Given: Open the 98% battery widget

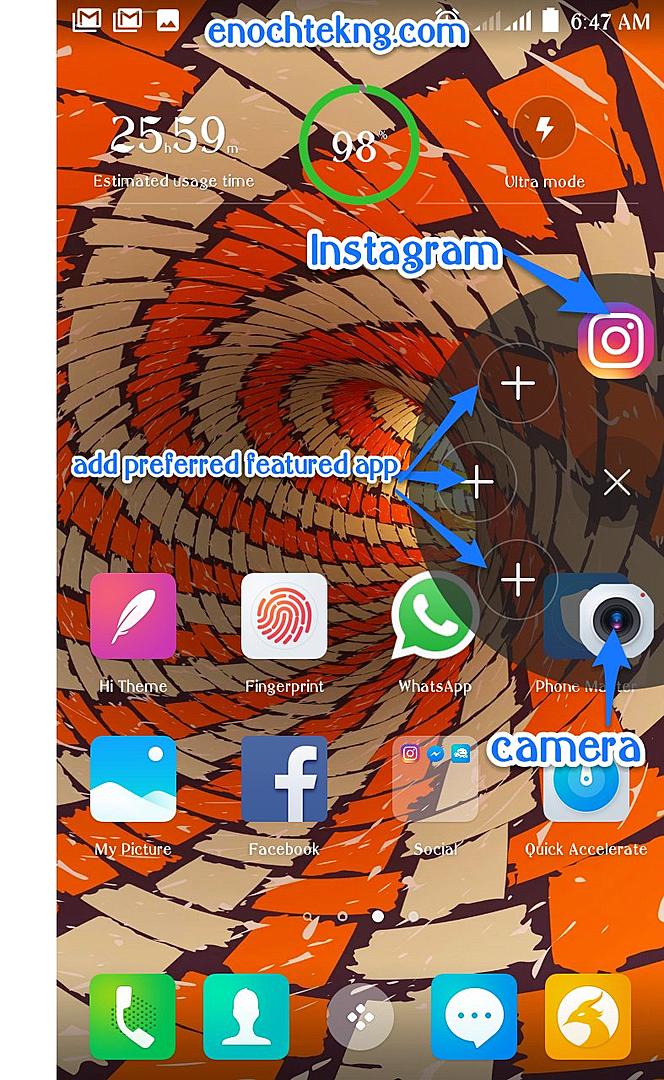Looking at the screenshot, I should (359, 144).
